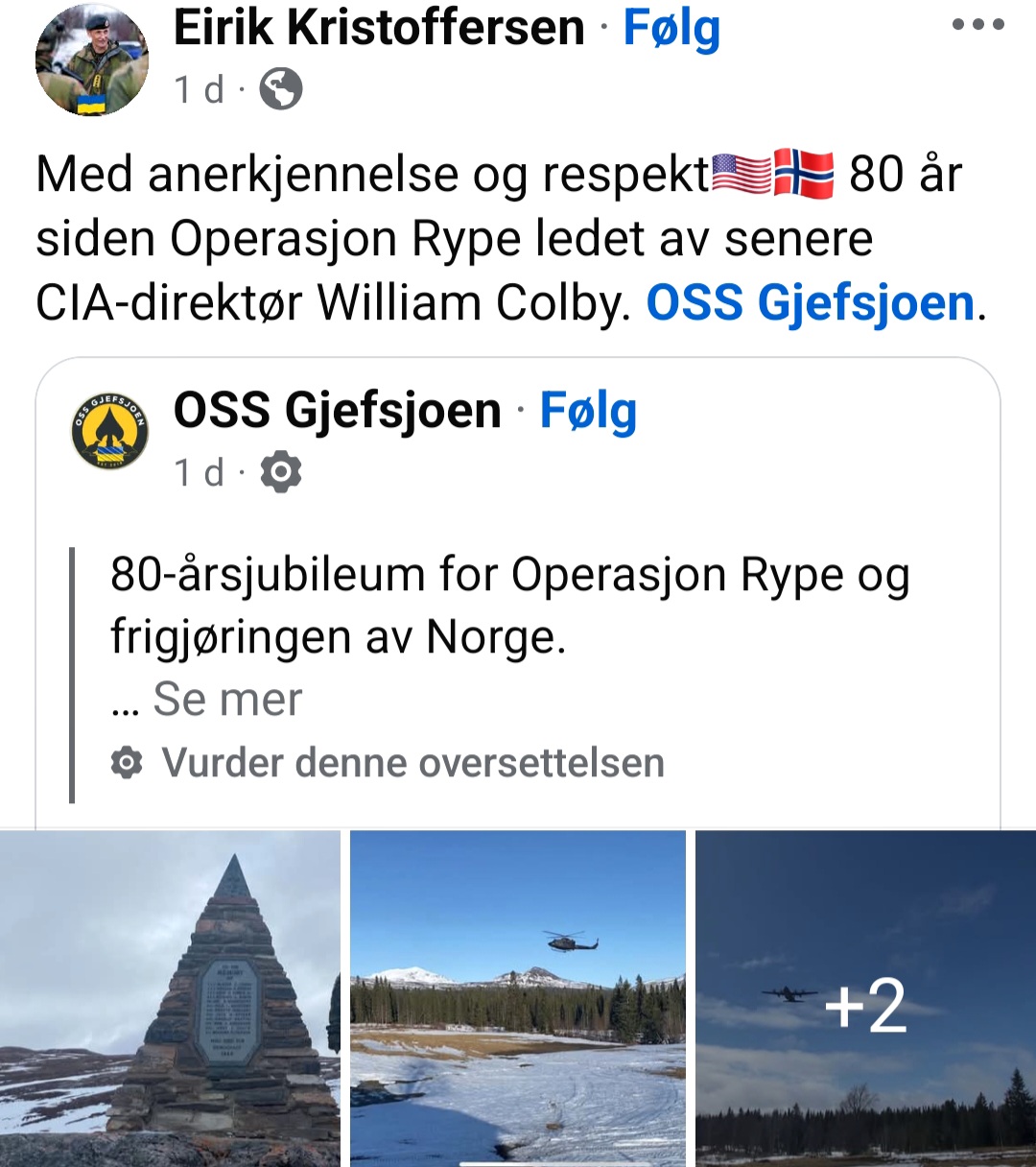Expand the shared post with Se mer
This screenshot has width=1036, height=1167.
click(x=227, y=699)
